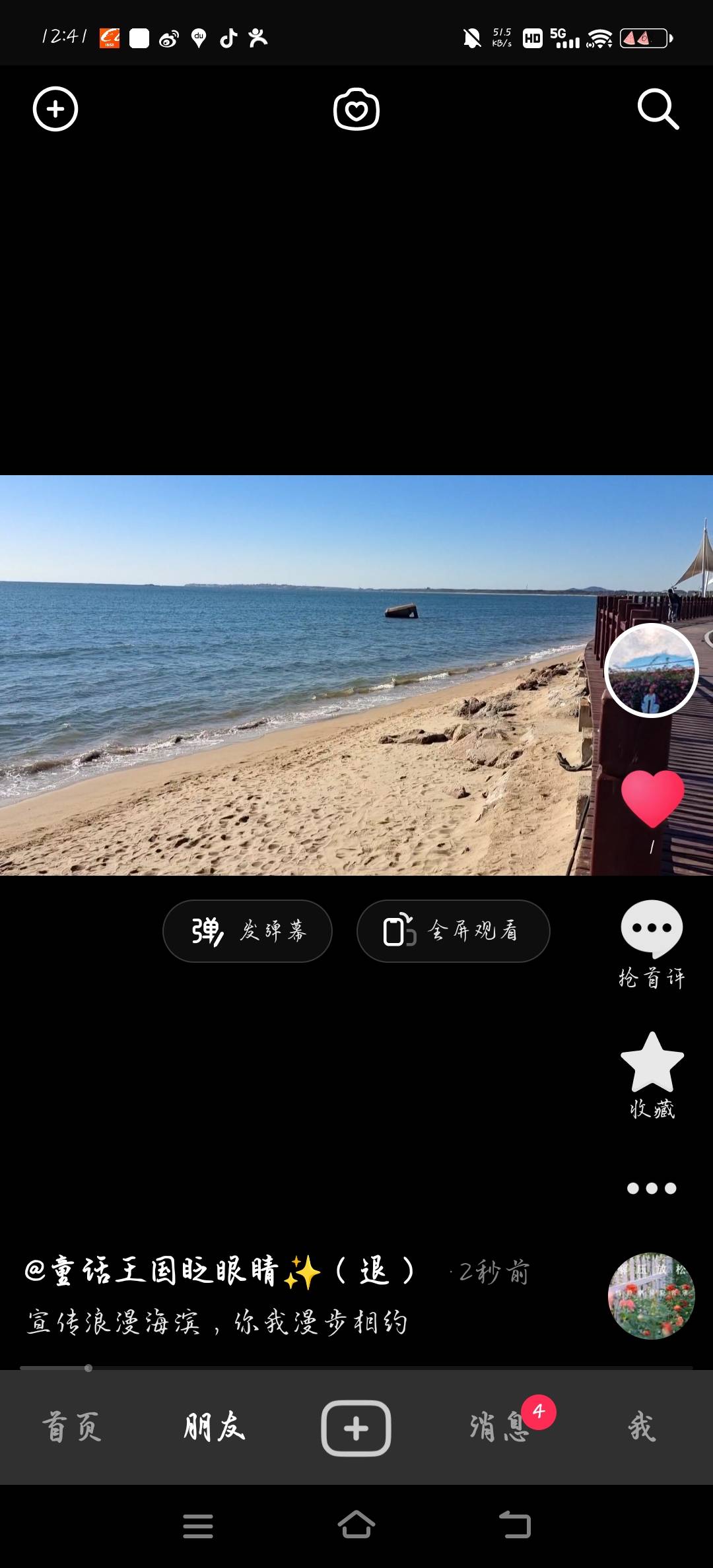Open comments via 抢首评
Screen dimensions: 713x1568
(652, 942)
